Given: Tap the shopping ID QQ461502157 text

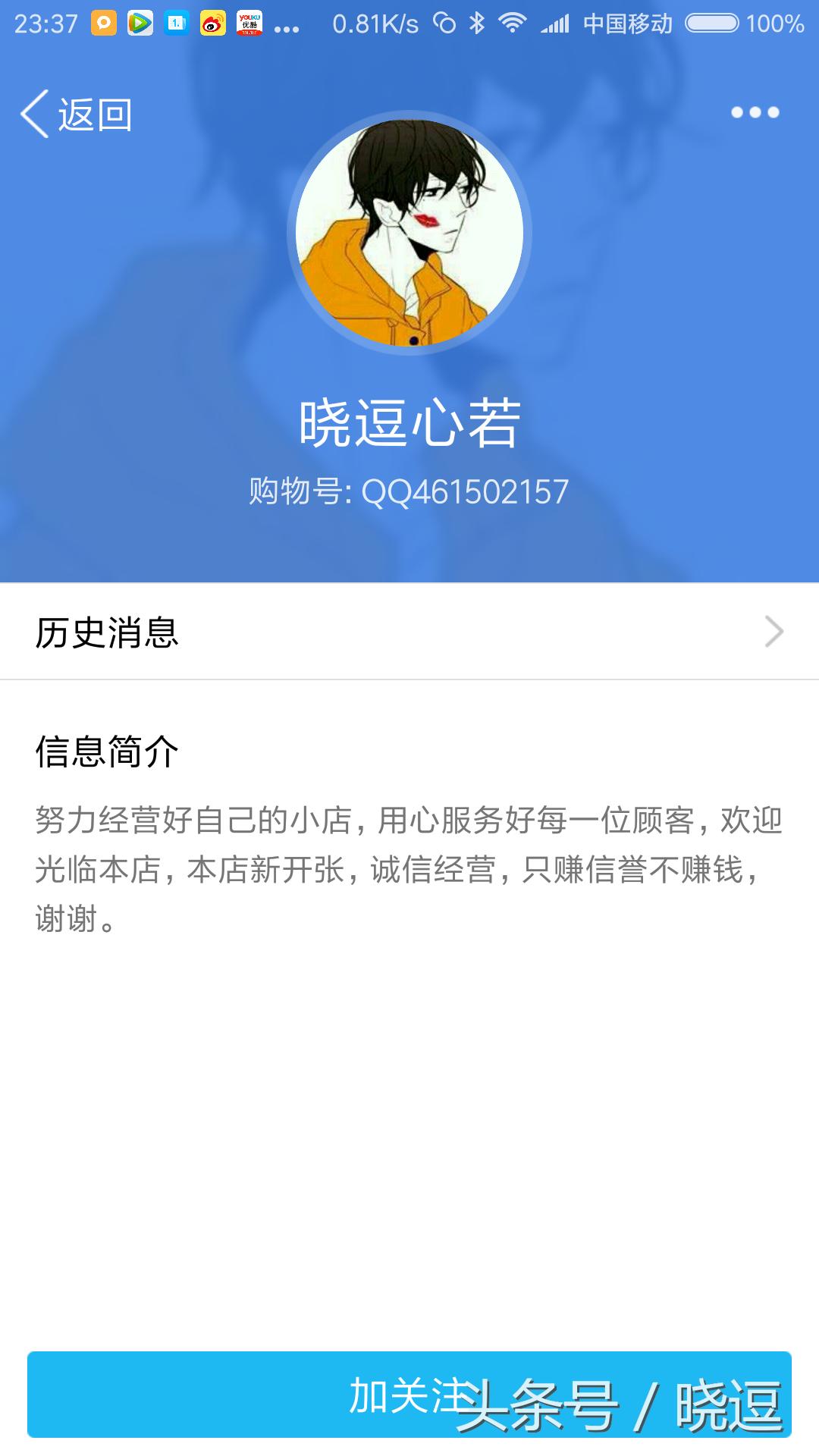Looking at the screenshot, I should (x=409, y=491).
